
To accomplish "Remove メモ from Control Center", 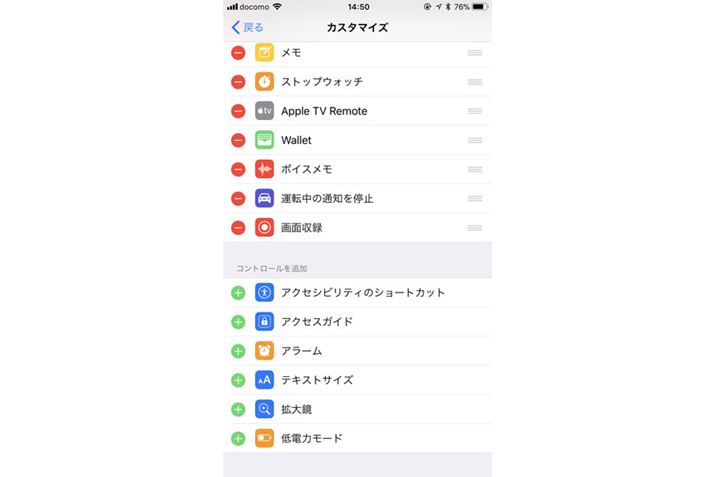I will point(238,53).
